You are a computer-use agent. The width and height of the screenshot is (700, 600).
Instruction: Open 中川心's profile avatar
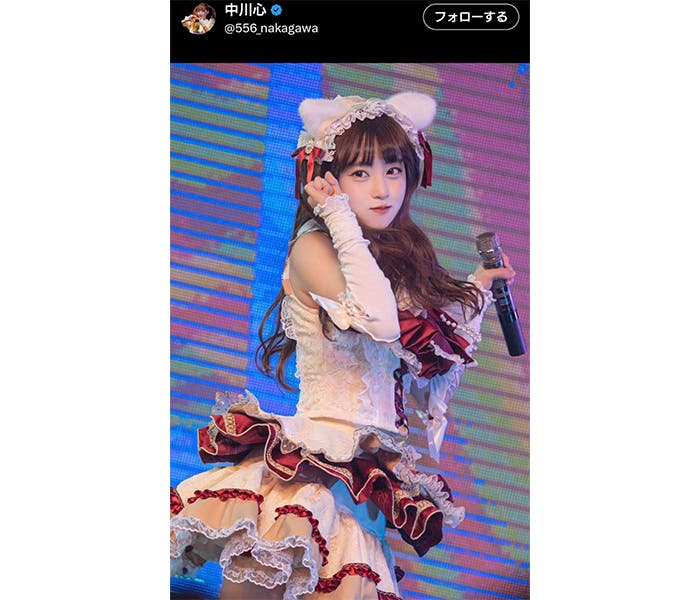(x=198, y=18)
